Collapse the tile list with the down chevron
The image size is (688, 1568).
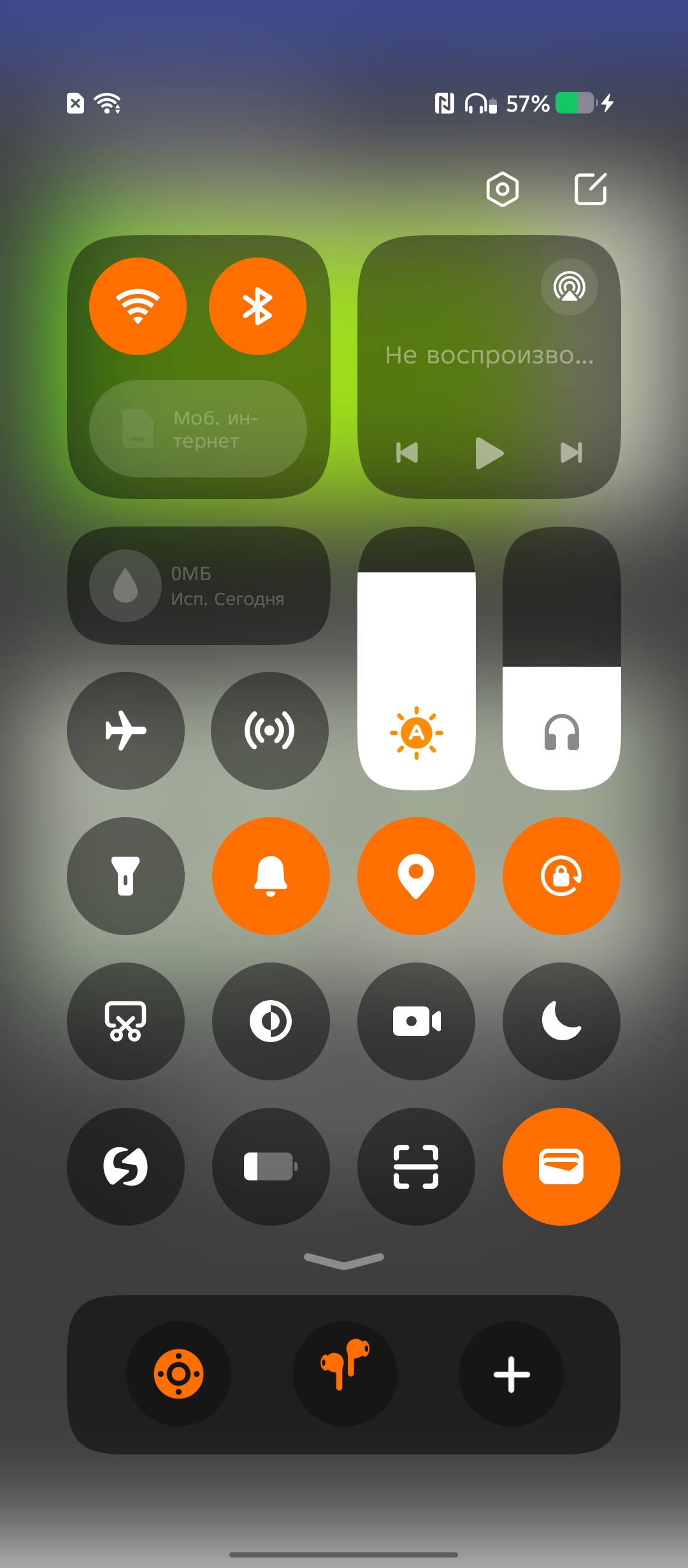pyautogui.click(x=344, y=1260)
